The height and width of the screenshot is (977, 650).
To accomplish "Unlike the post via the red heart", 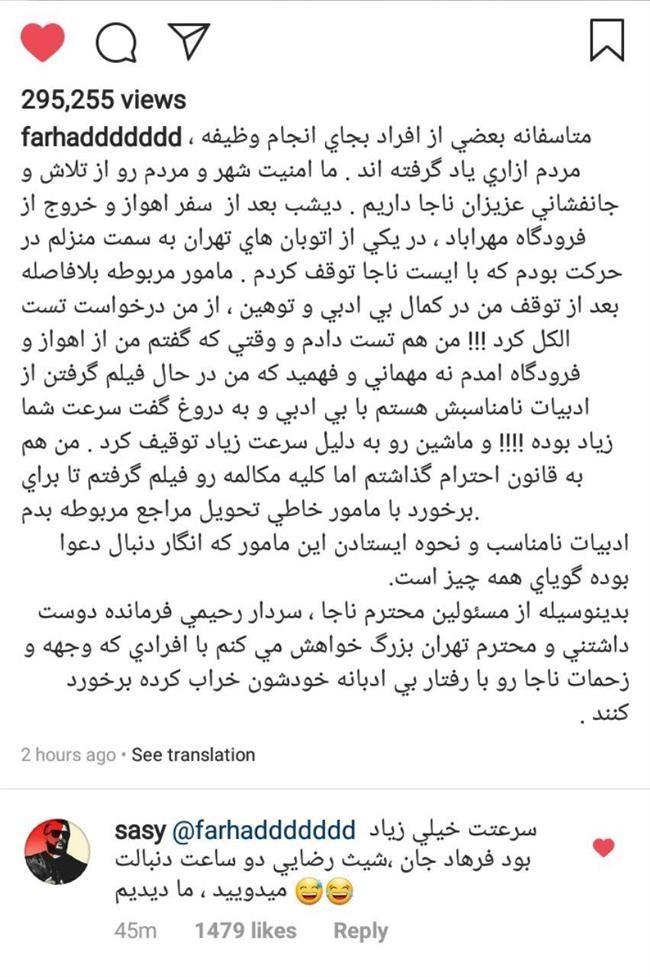I will coord(42,41).
